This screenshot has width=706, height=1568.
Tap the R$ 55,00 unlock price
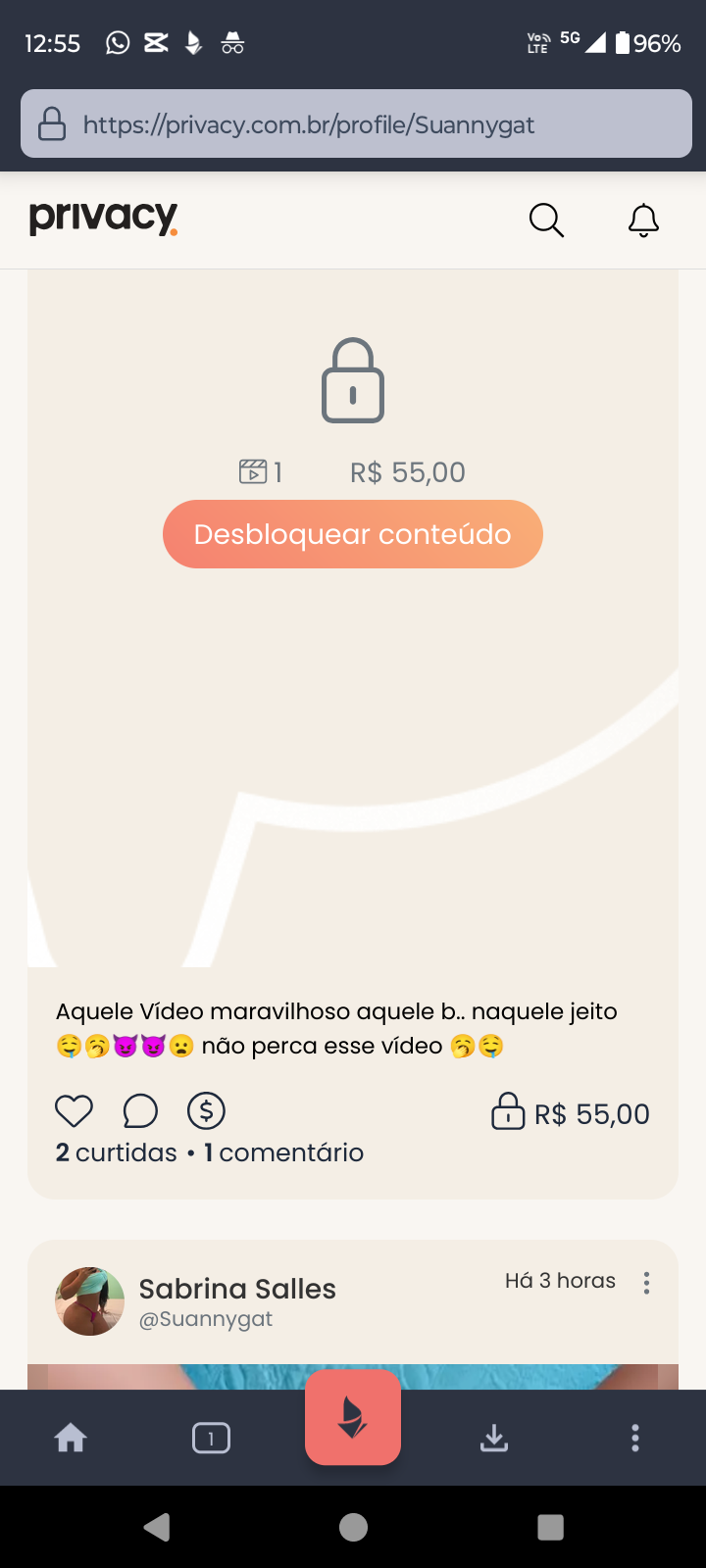[571, 1113]
